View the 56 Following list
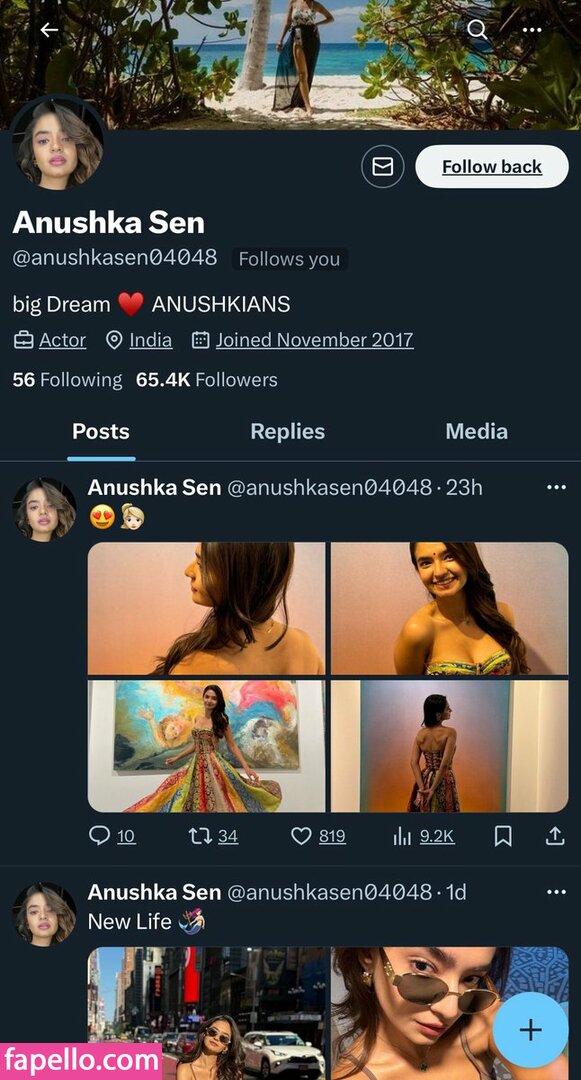The image size is (581, 1080). click(67, 380)
